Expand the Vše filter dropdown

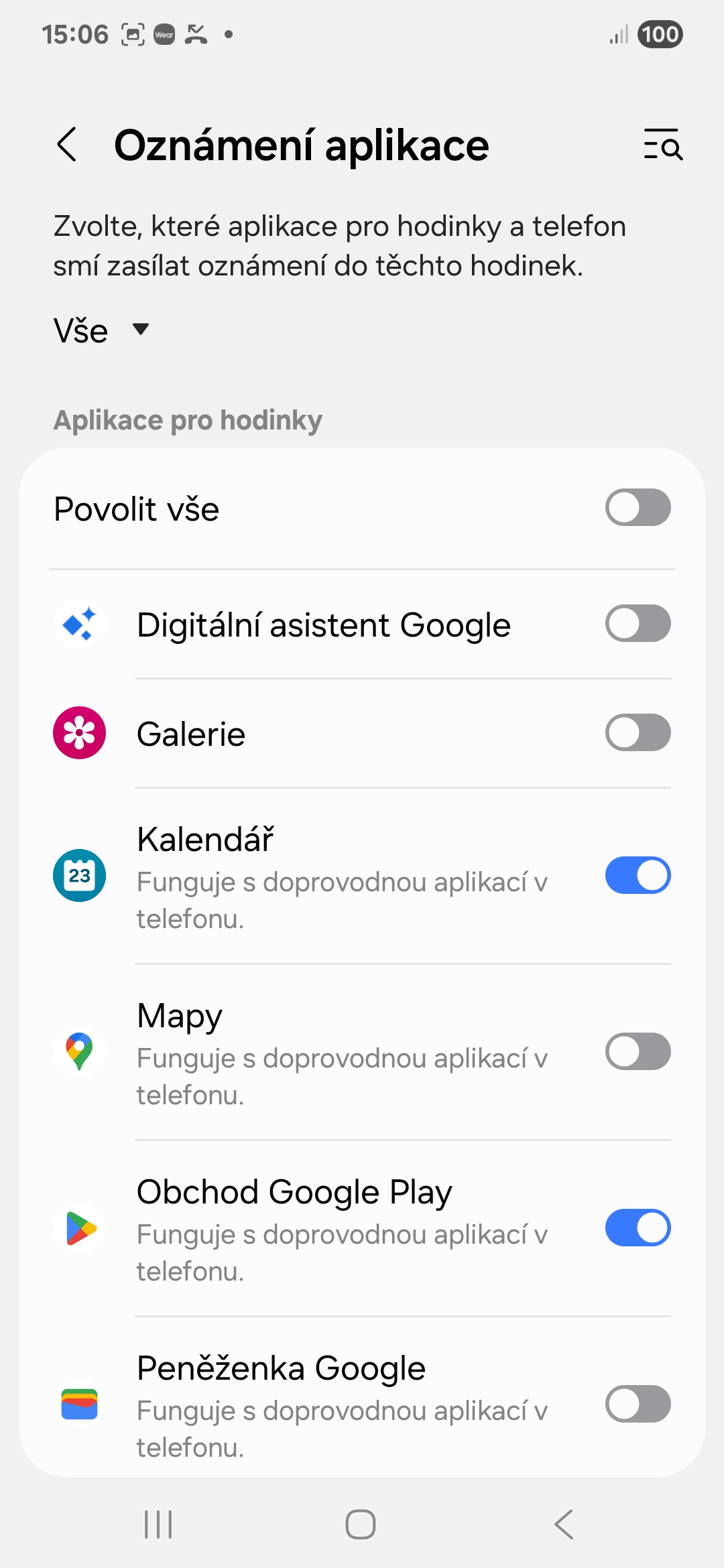[x=101, y=330]
